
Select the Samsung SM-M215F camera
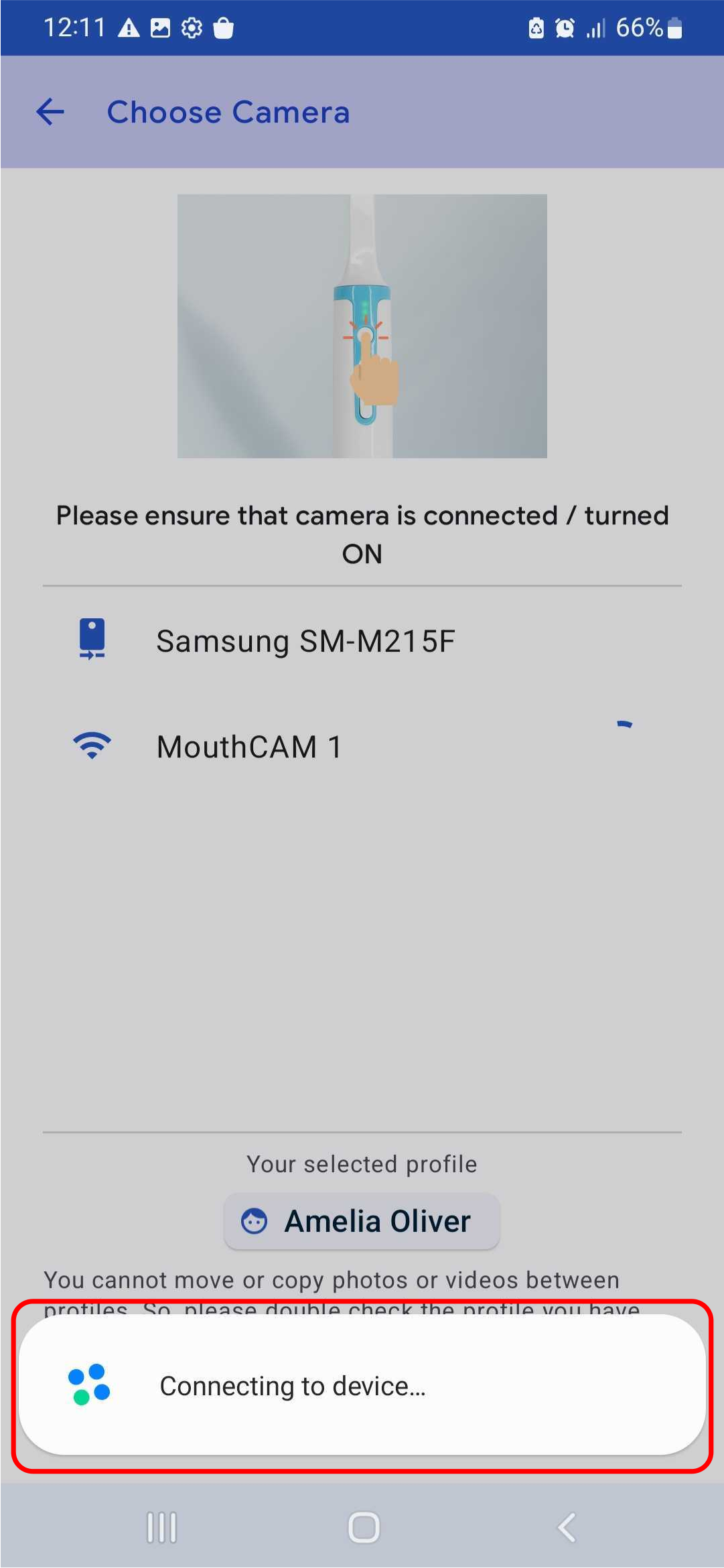[305, 641]
